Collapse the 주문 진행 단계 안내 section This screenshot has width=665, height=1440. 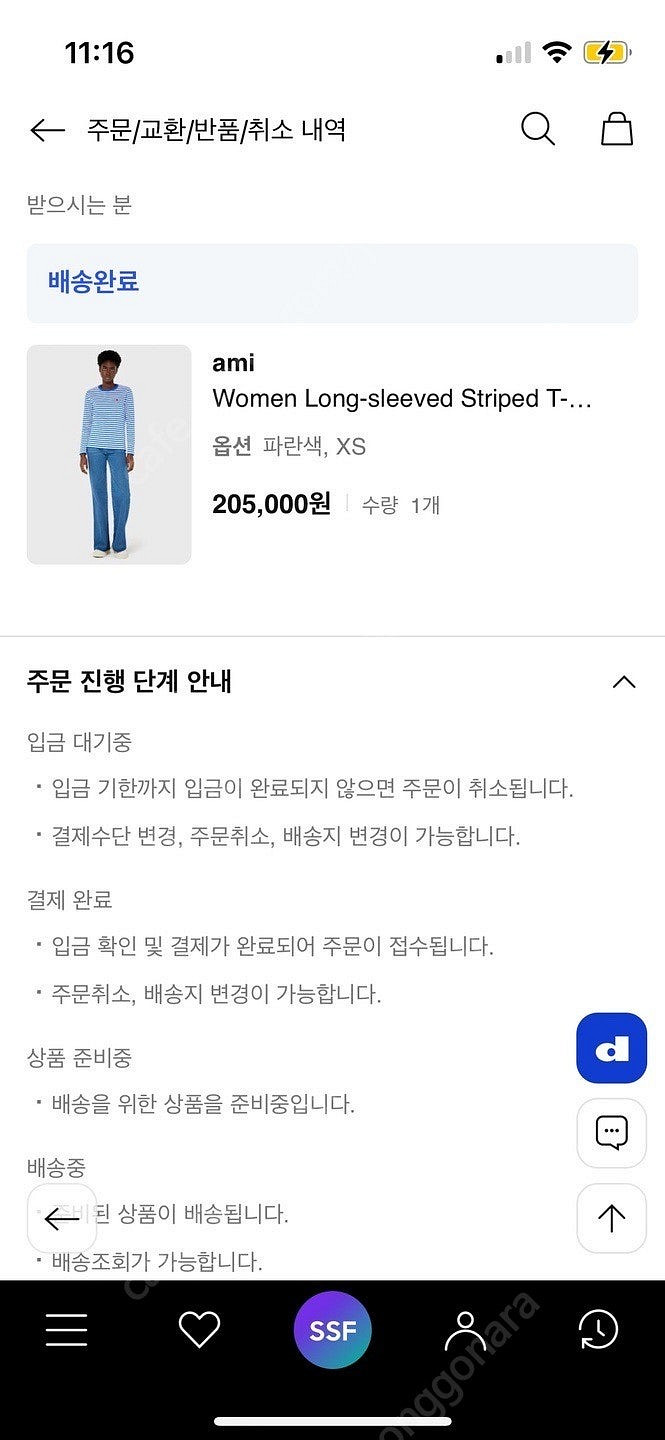tap(623, 682)
